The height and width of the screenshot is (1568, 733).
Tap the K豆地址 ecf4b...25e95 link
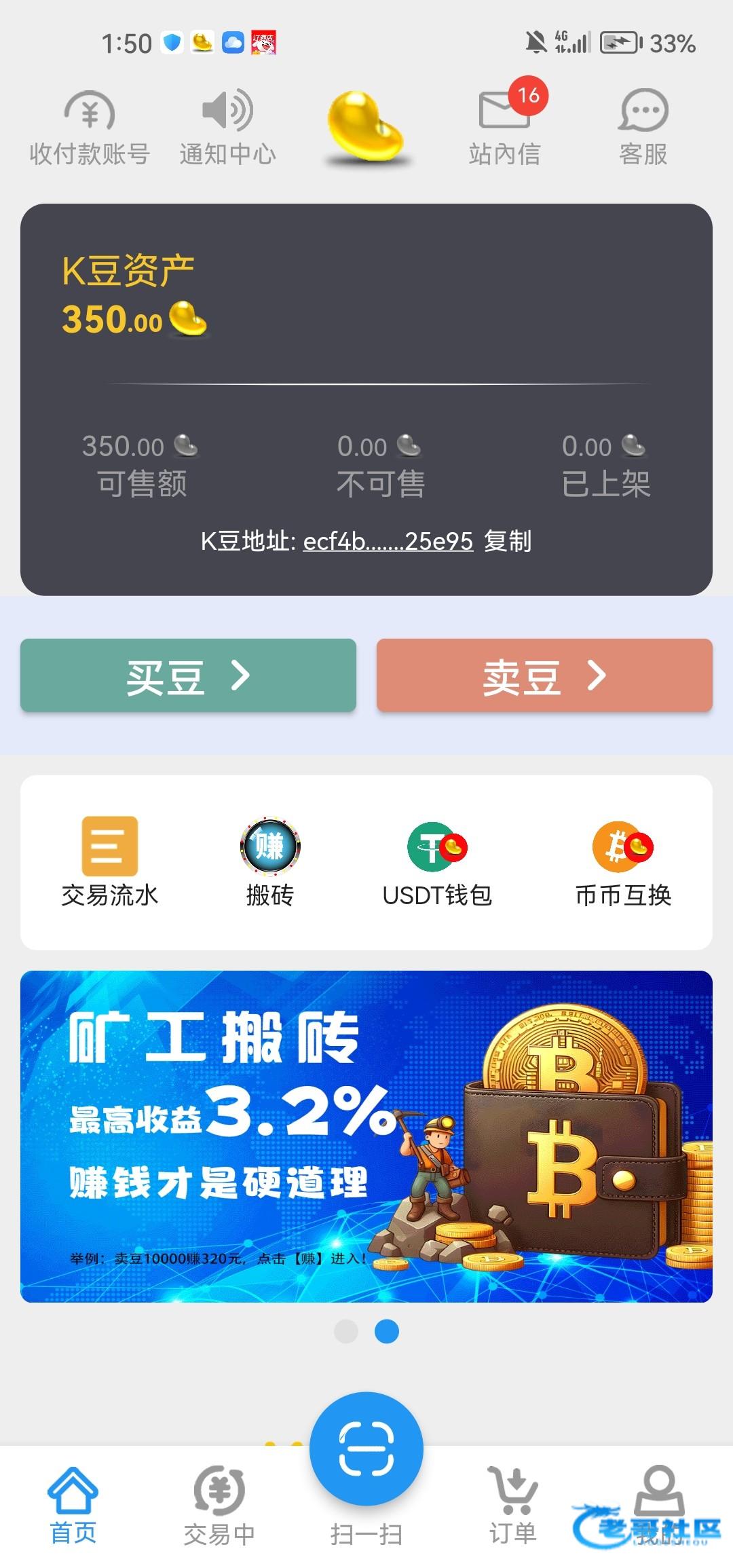point(388,541)
